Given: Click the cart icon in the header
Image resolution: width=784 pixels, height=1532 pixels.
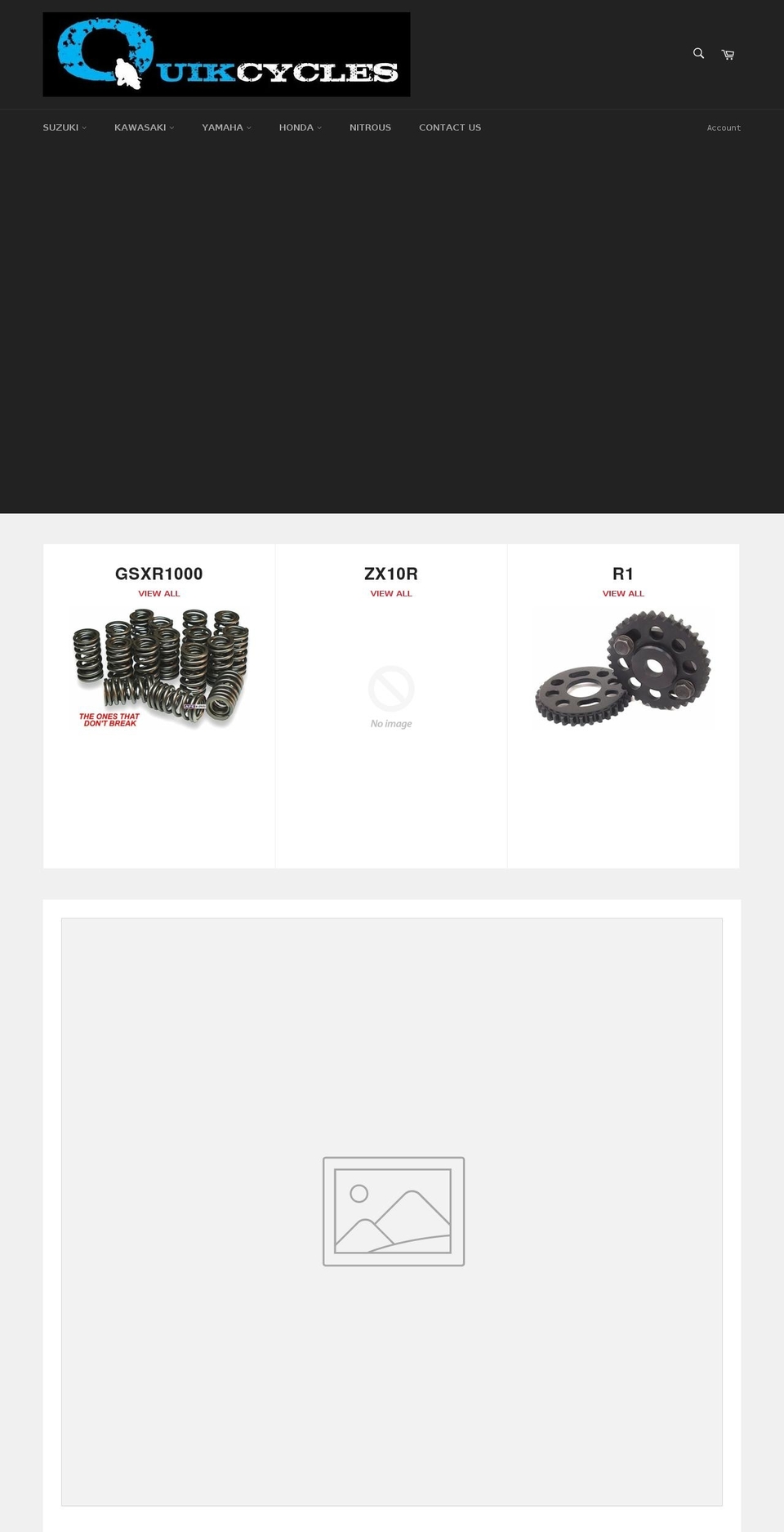Looking at the screenshot, I should click(x=727, y=53).
